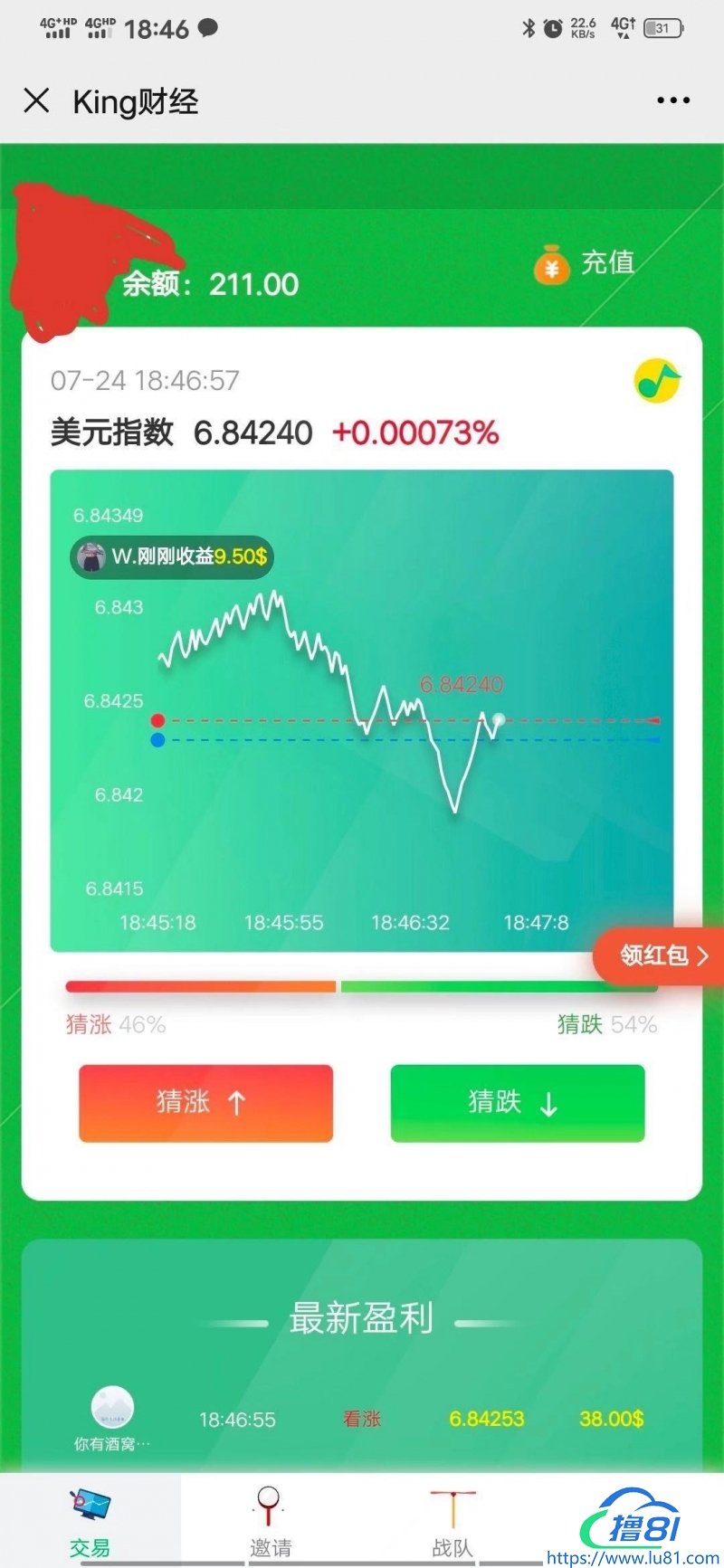Tap 充值 to recharge the balance
The height and width of the screenshot is (1568, 724).
point(586,263)
